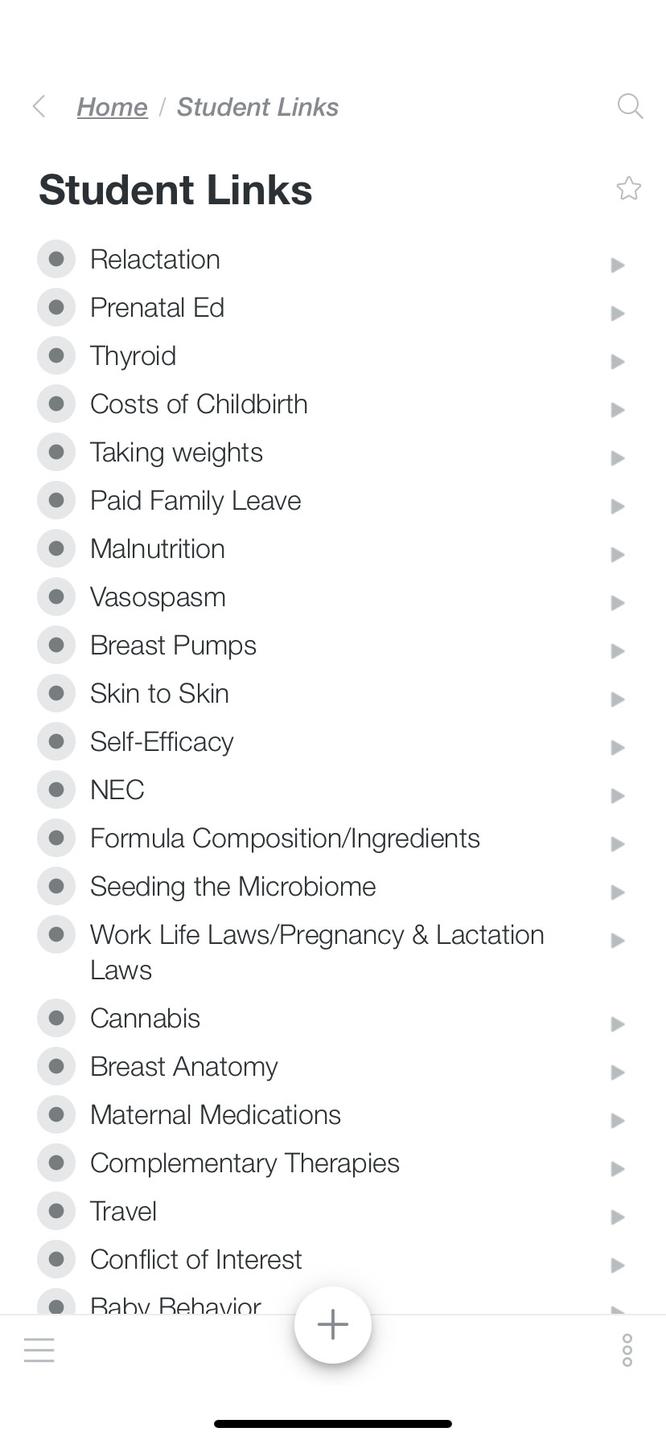Open the Maternal Medications item
The image size is (666, 1440).
[x=215, y=1115]
